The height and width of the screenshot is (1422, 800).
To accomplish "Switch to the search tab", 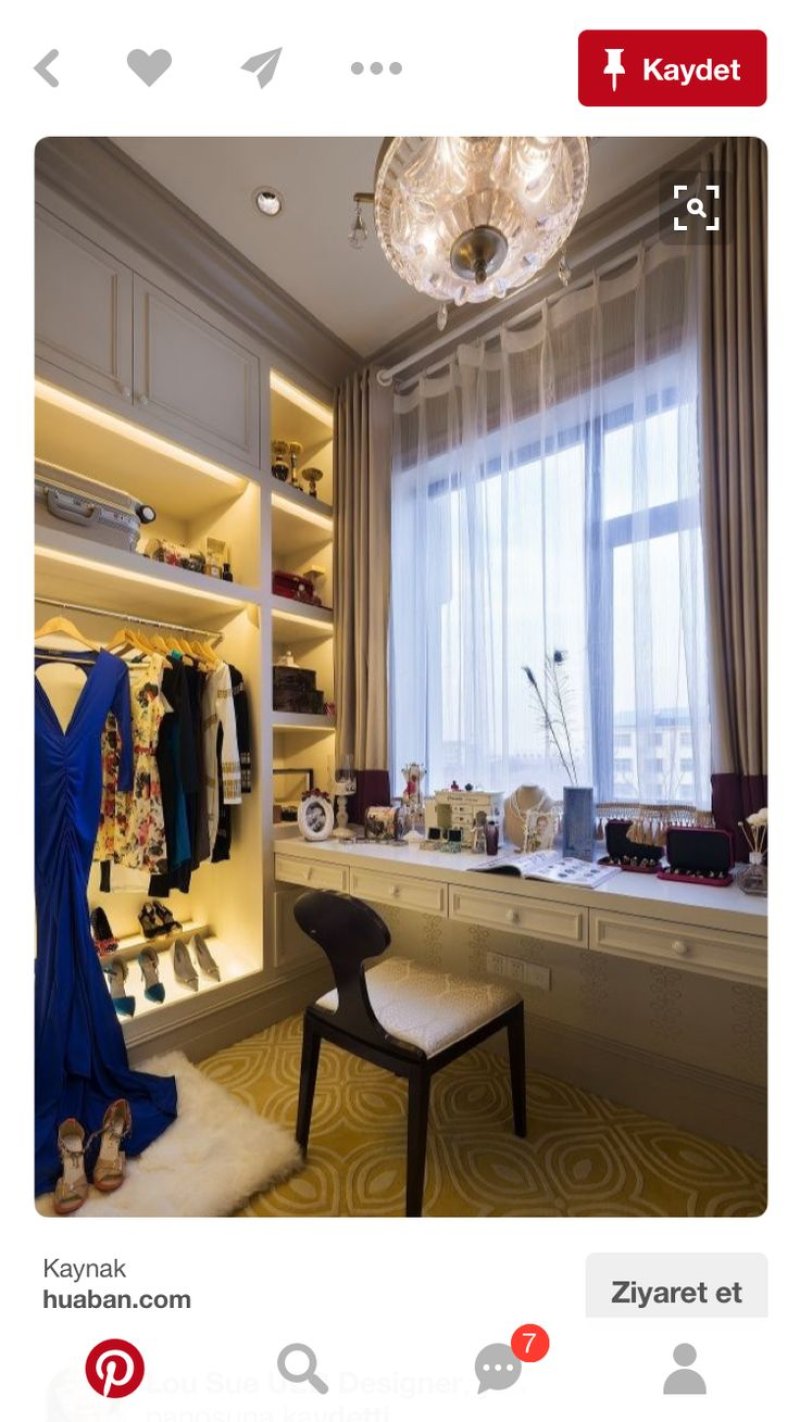I will click(x=302, y=1368).
